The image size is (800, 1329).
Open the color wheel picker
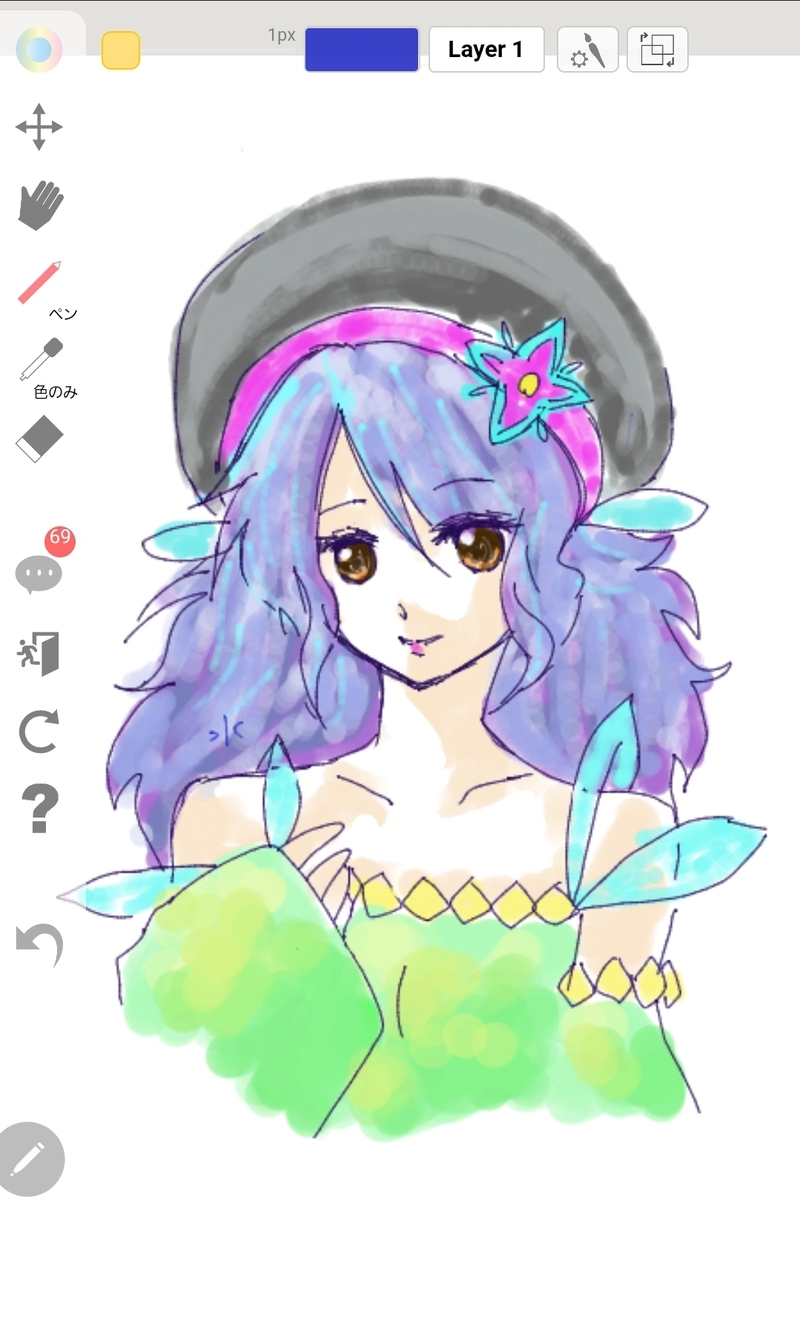(x=39, y=49)
